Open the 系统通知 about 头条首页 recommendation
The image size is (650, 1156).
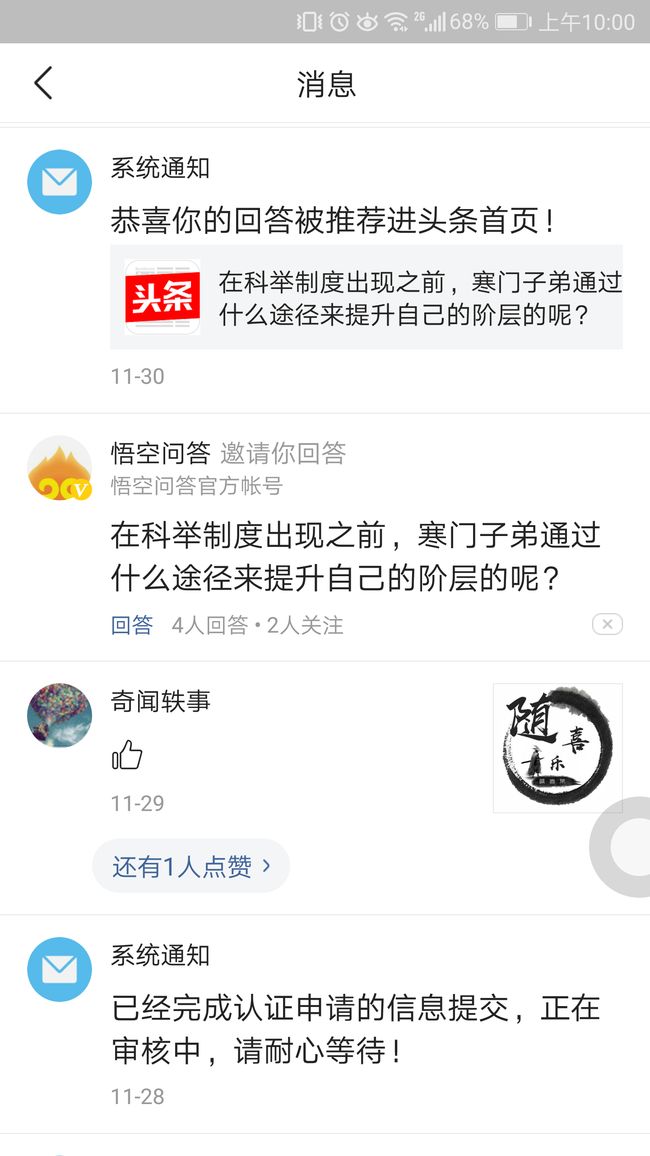point(325,271)
